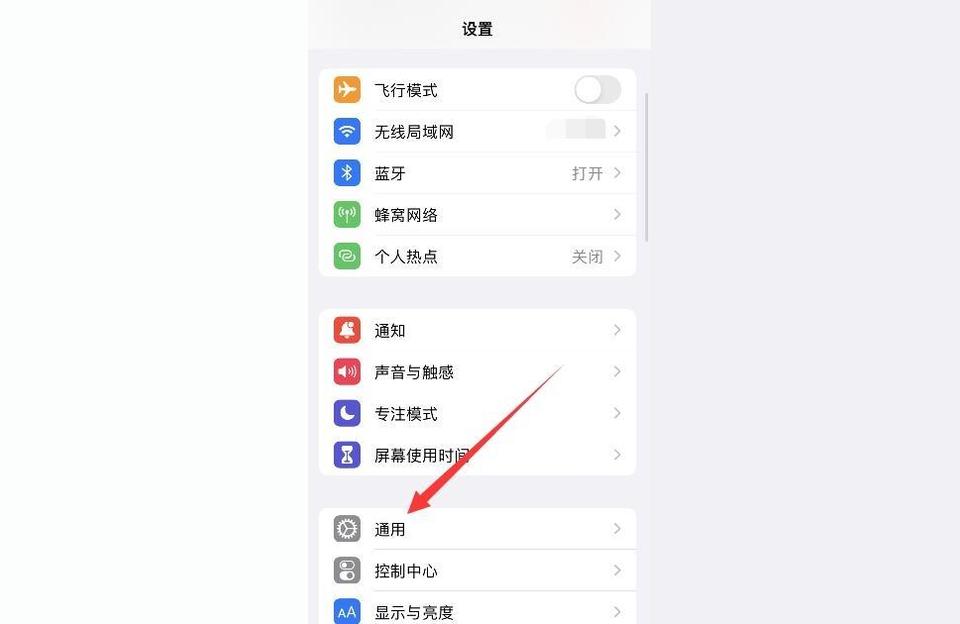This screenshot has height=624, width=960.
Task: Open 无线局域网 settings
Action: (x=476, y=132)
